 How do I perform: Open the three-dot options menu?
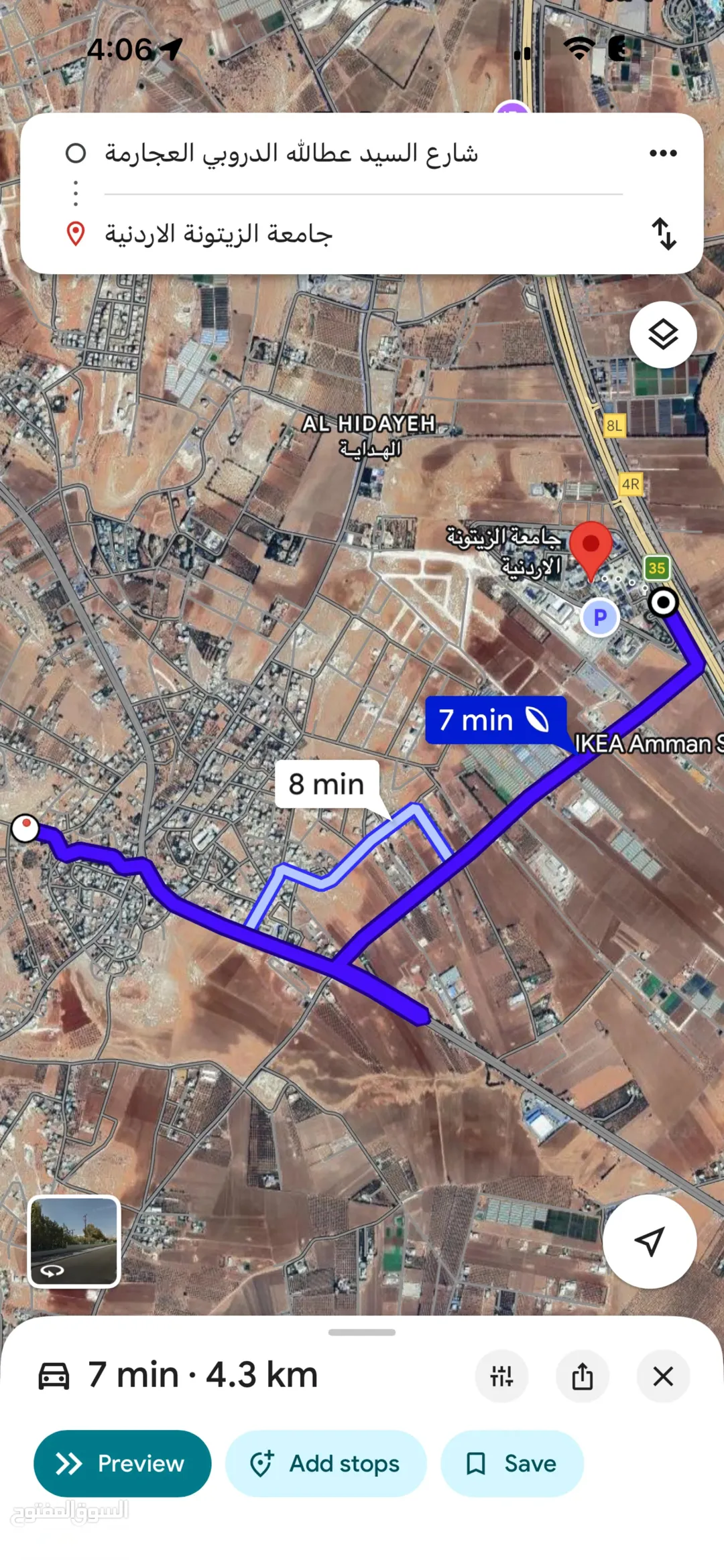coord(663,153)
